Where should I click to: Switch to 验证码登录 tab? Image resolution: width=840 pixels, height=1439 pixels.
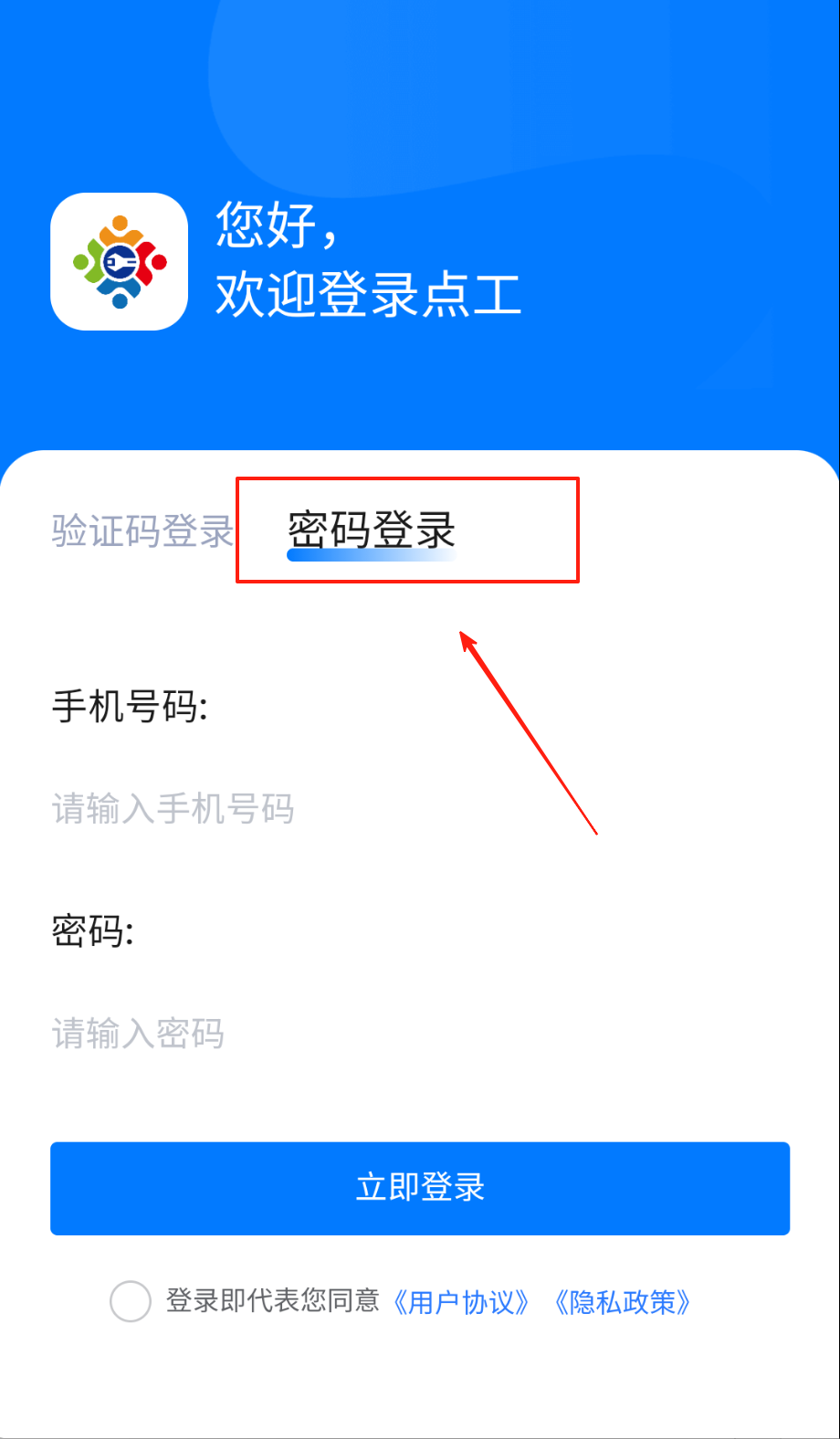click(x=142, y=530)
